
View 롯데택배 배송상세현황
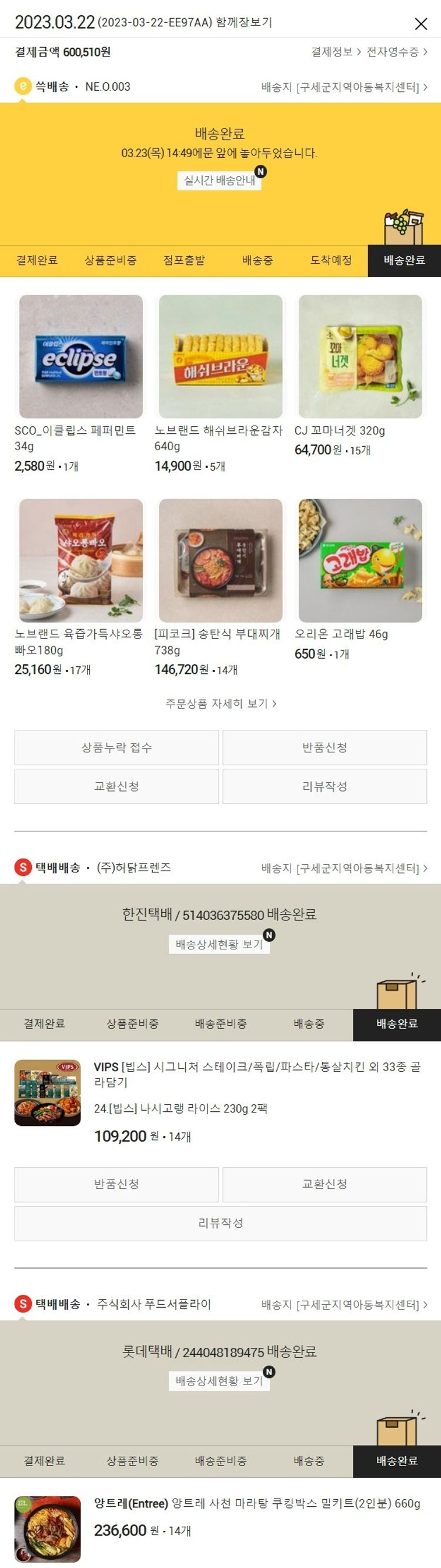click(219, 1380)
